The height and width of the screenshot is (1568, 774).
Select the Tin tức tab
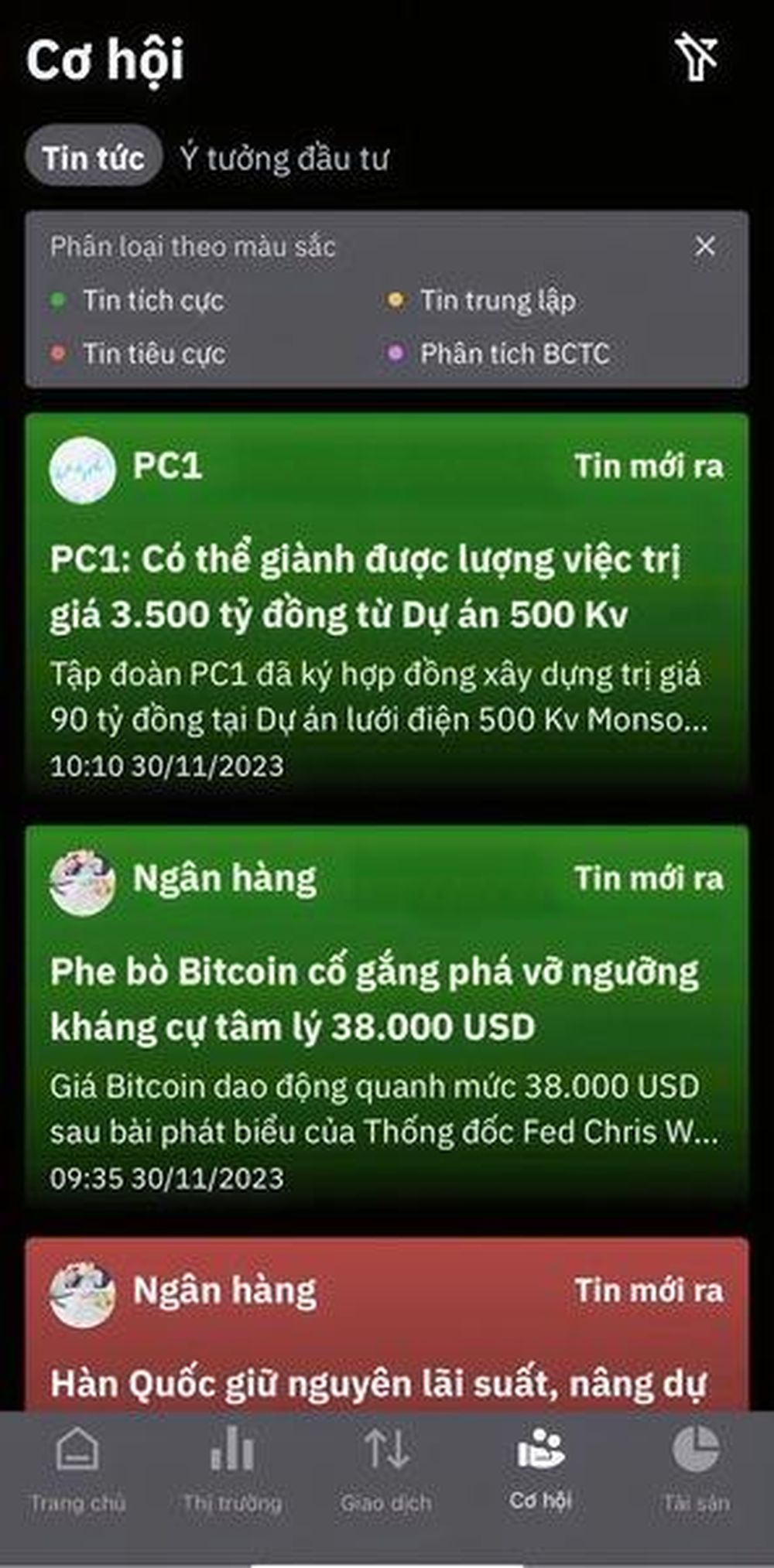[x=94, y=158]
